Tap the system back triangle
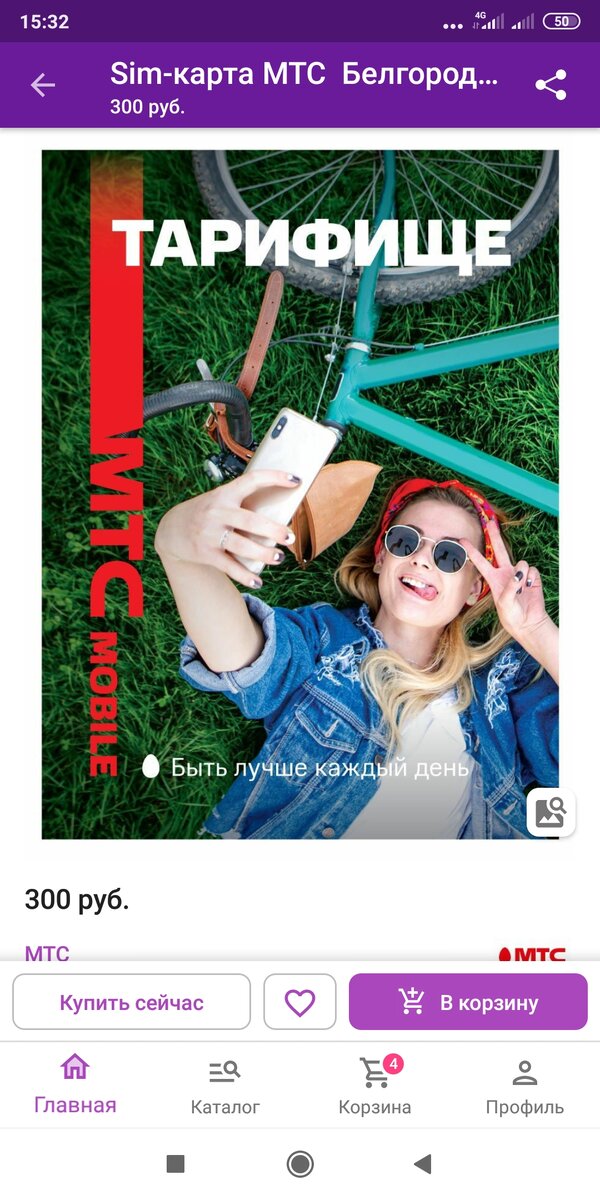The image size is (600, 1200). pyautogui.click(x=423, y=1163)
